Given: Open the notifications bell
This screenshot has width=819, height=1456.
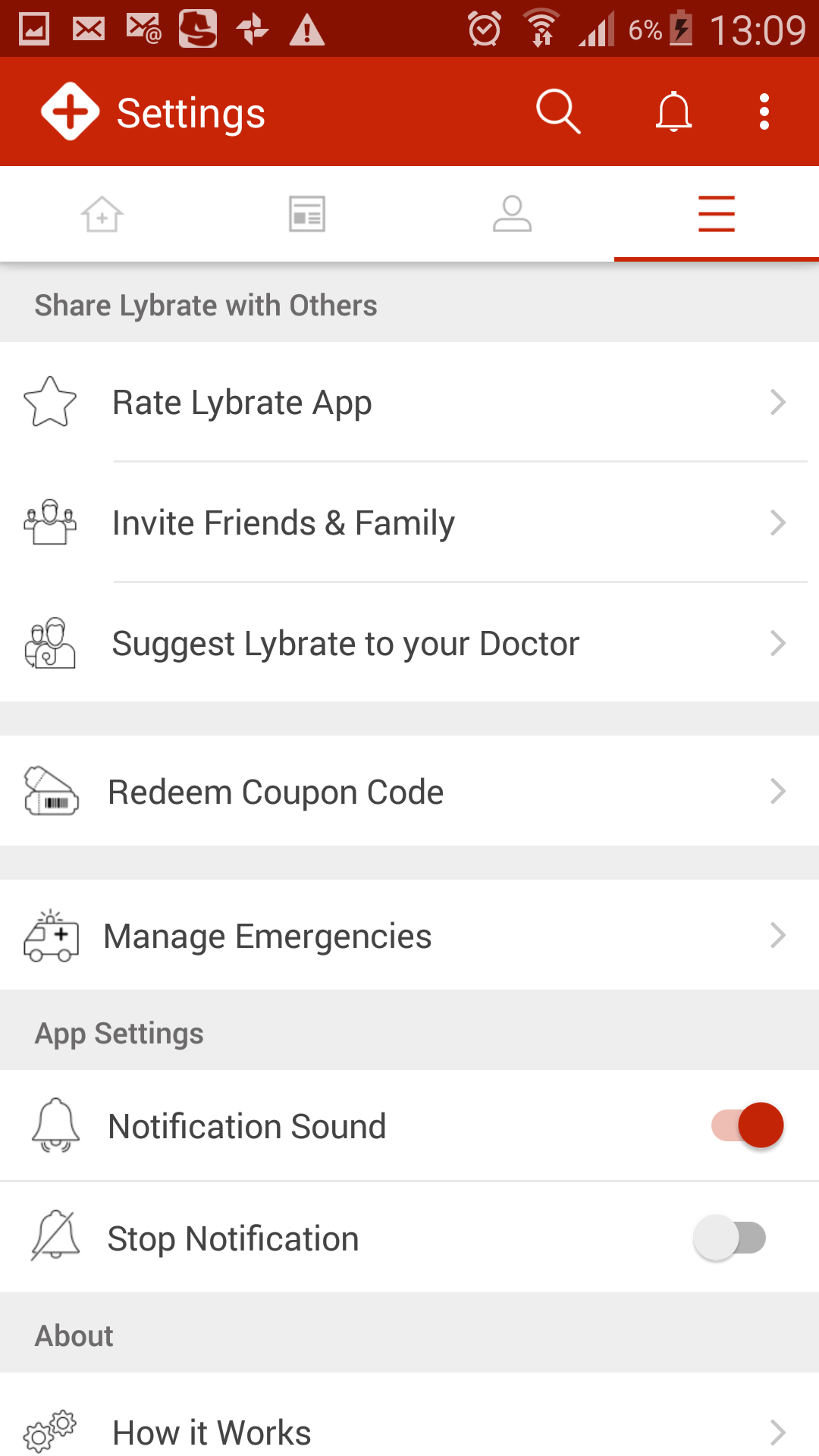Looking at the screenshot, I should 673,112.
